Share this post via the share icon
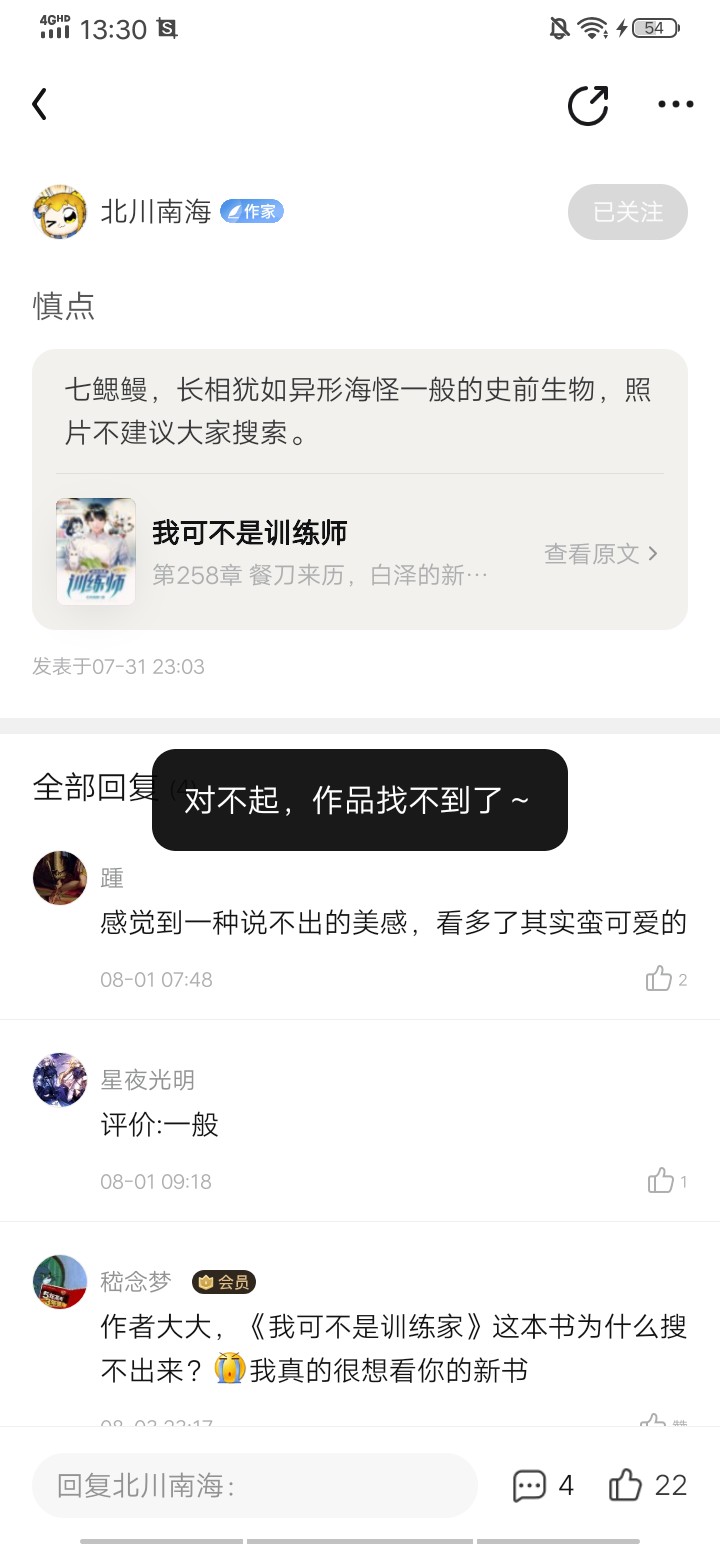 pos(588,105)
